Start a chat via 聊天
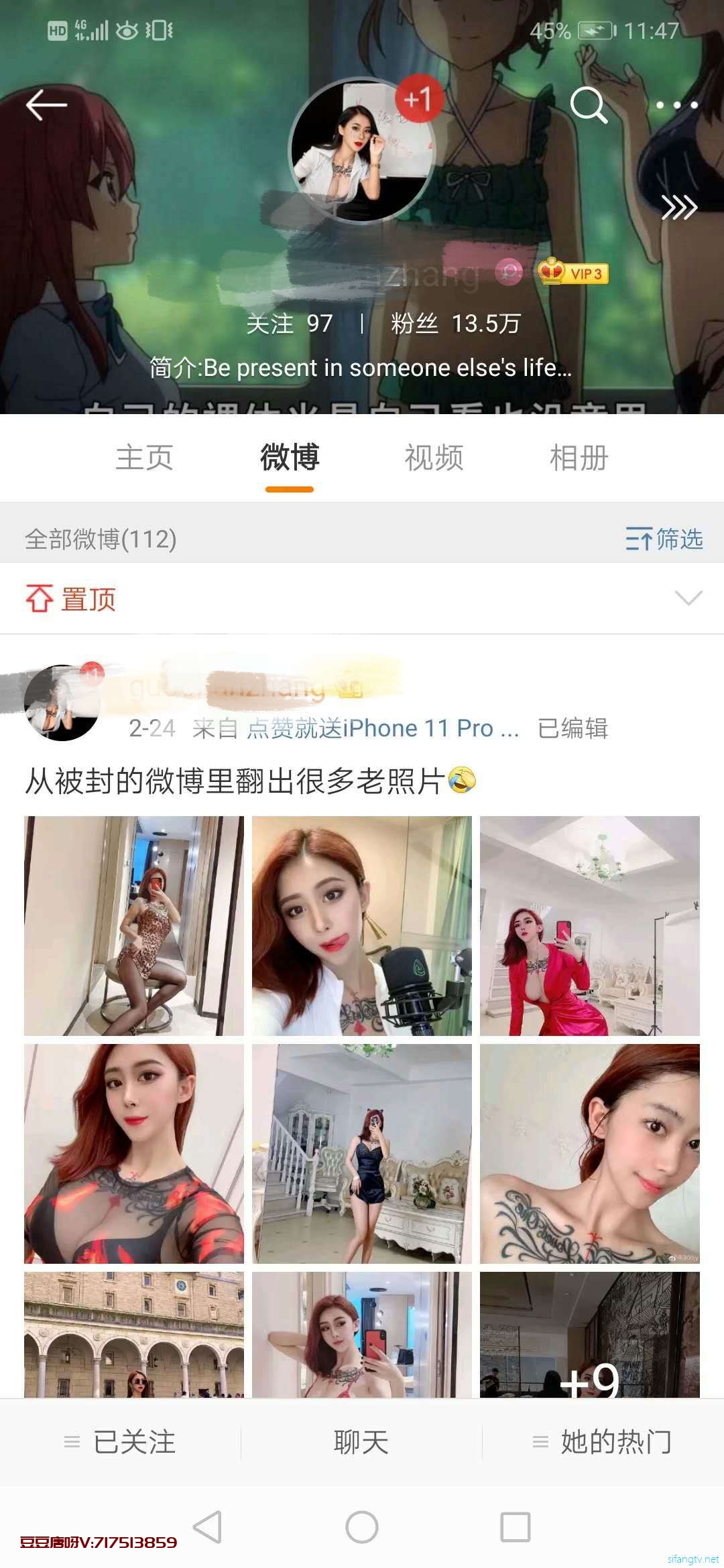The height and width of the screenshot is (1568, 724). point(361,1442)
